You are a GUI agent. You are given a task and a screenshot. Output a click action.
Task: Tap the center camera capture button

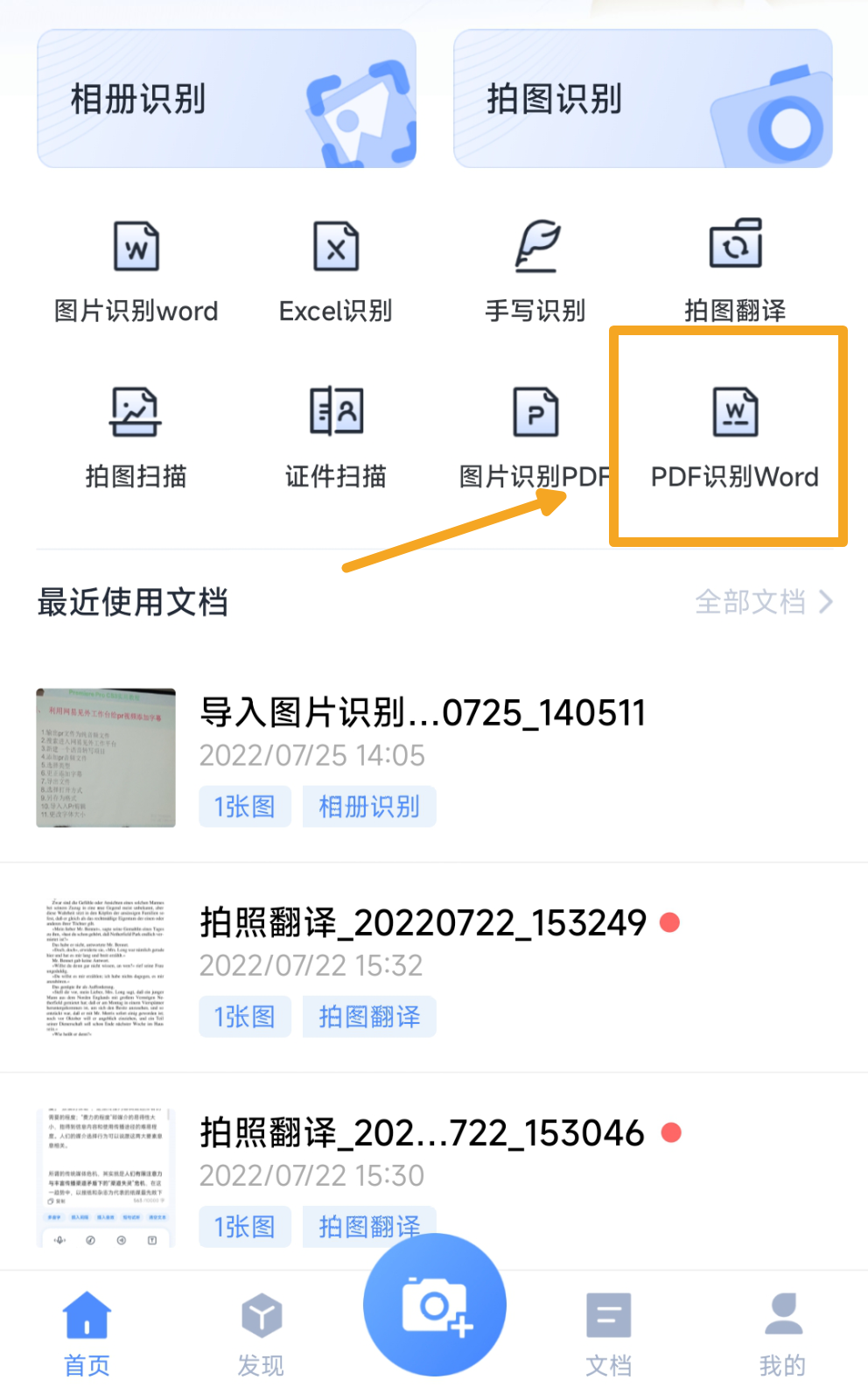(435, 1306)
